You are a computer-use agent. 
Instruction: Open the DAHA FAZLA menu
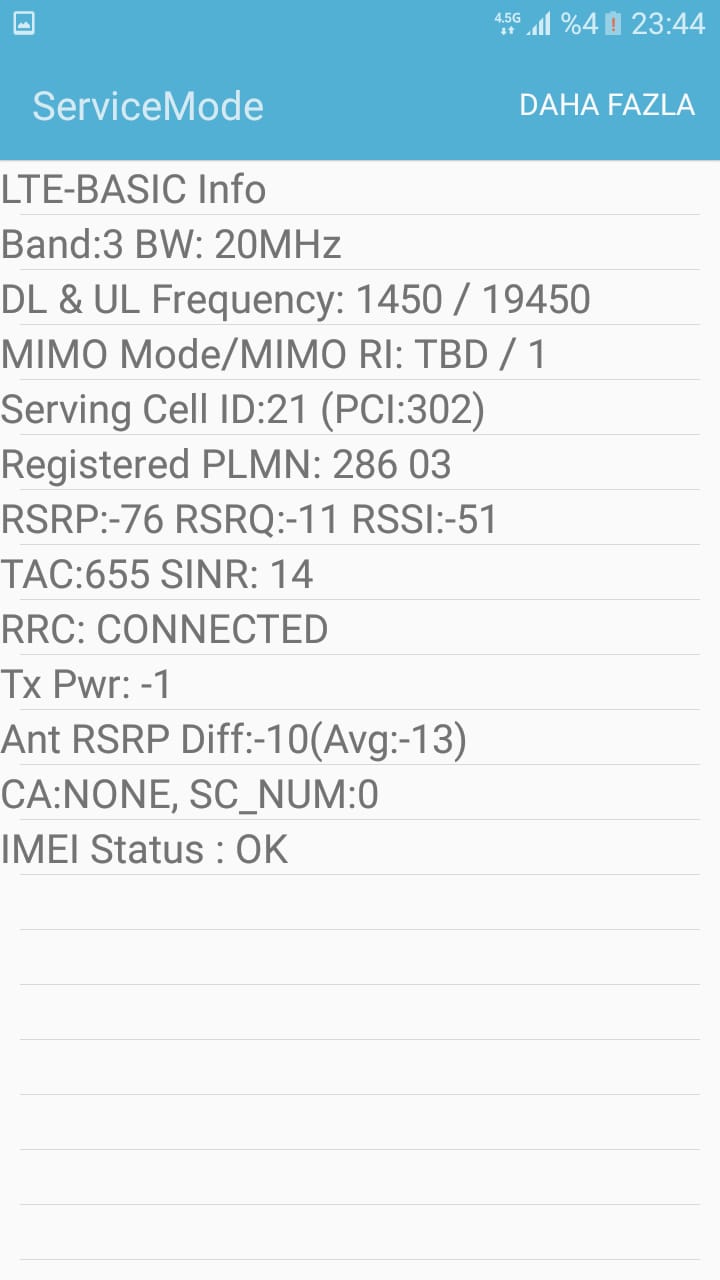coord(606,105)
